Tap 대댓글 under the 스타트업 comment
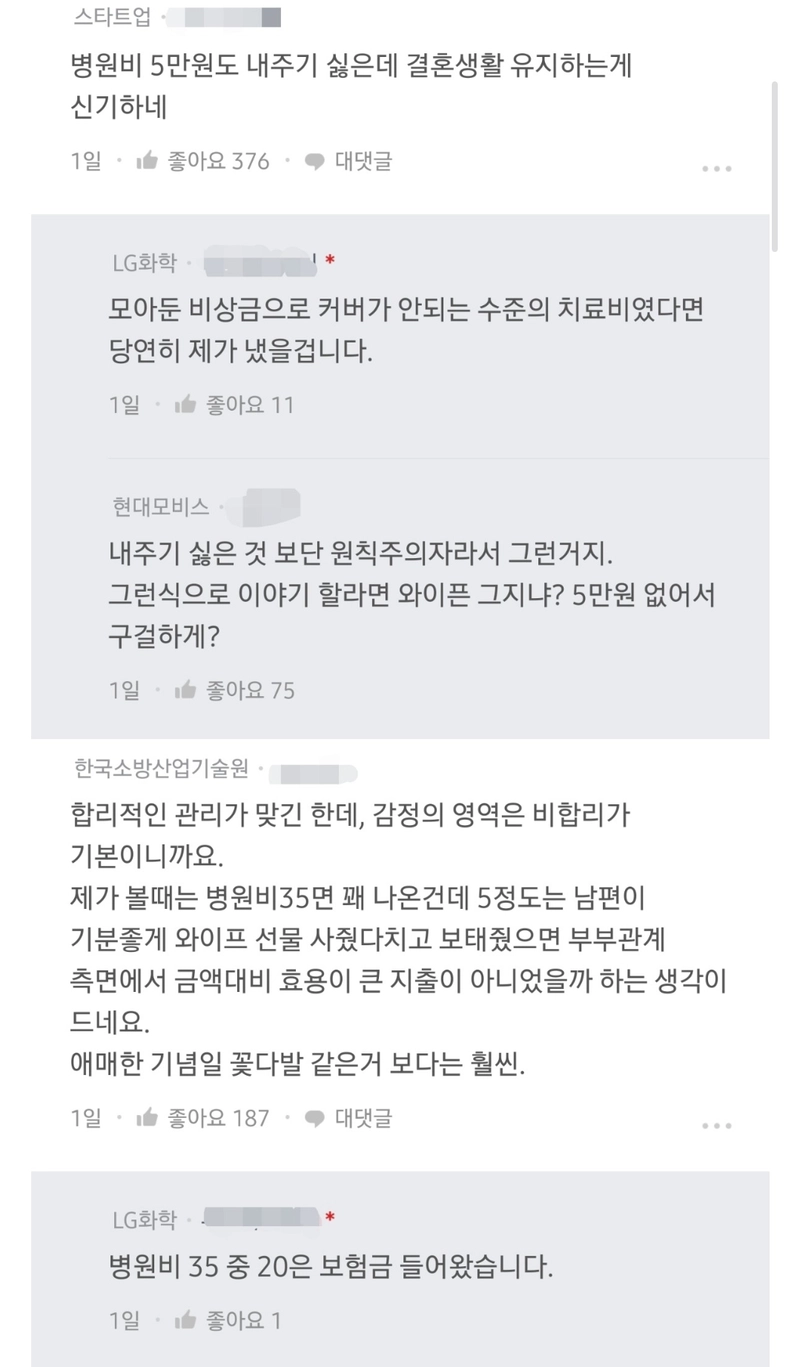Viewport: 800px width, 1367px height. [349, 161]
